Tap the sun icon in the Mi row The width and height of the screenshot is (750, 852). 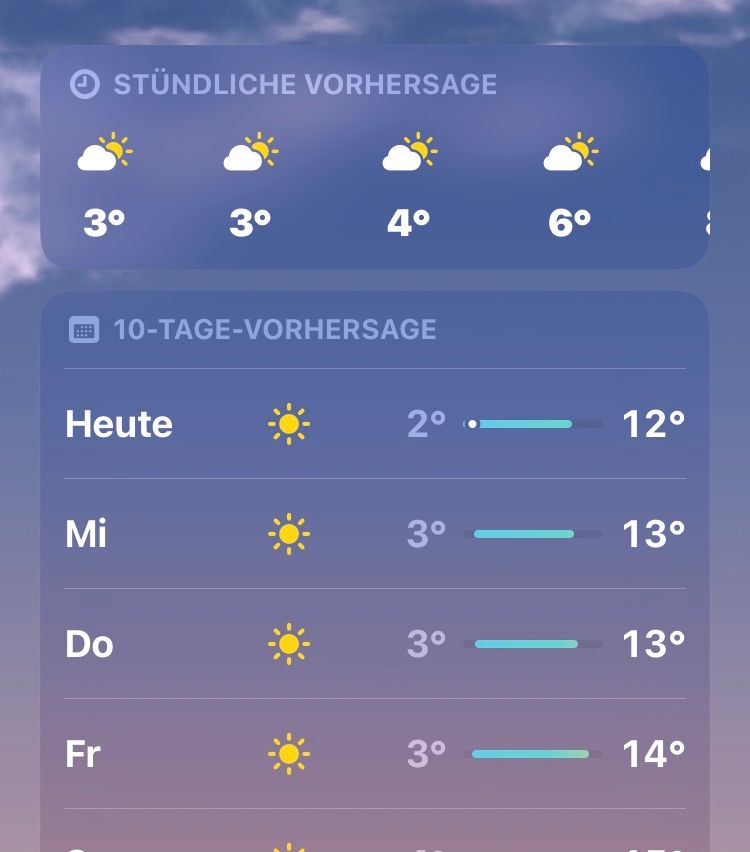(x=289, y=534)
